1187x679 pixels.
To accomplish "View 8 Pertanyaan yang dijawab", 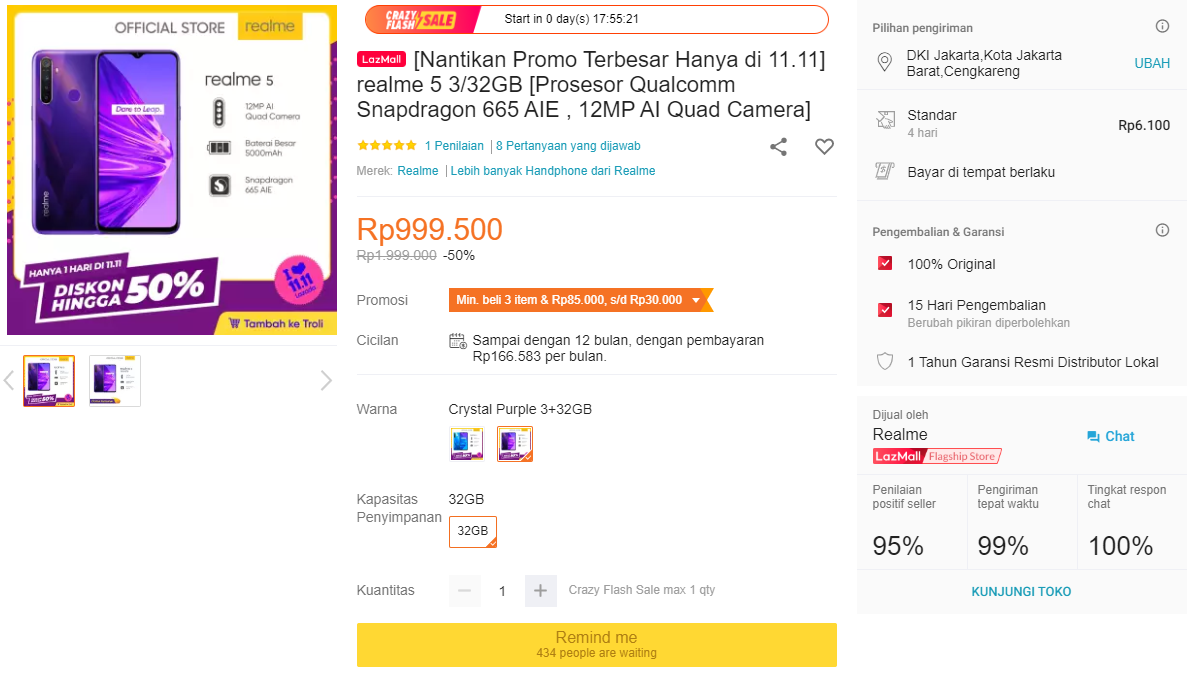I will coord(568,146).
